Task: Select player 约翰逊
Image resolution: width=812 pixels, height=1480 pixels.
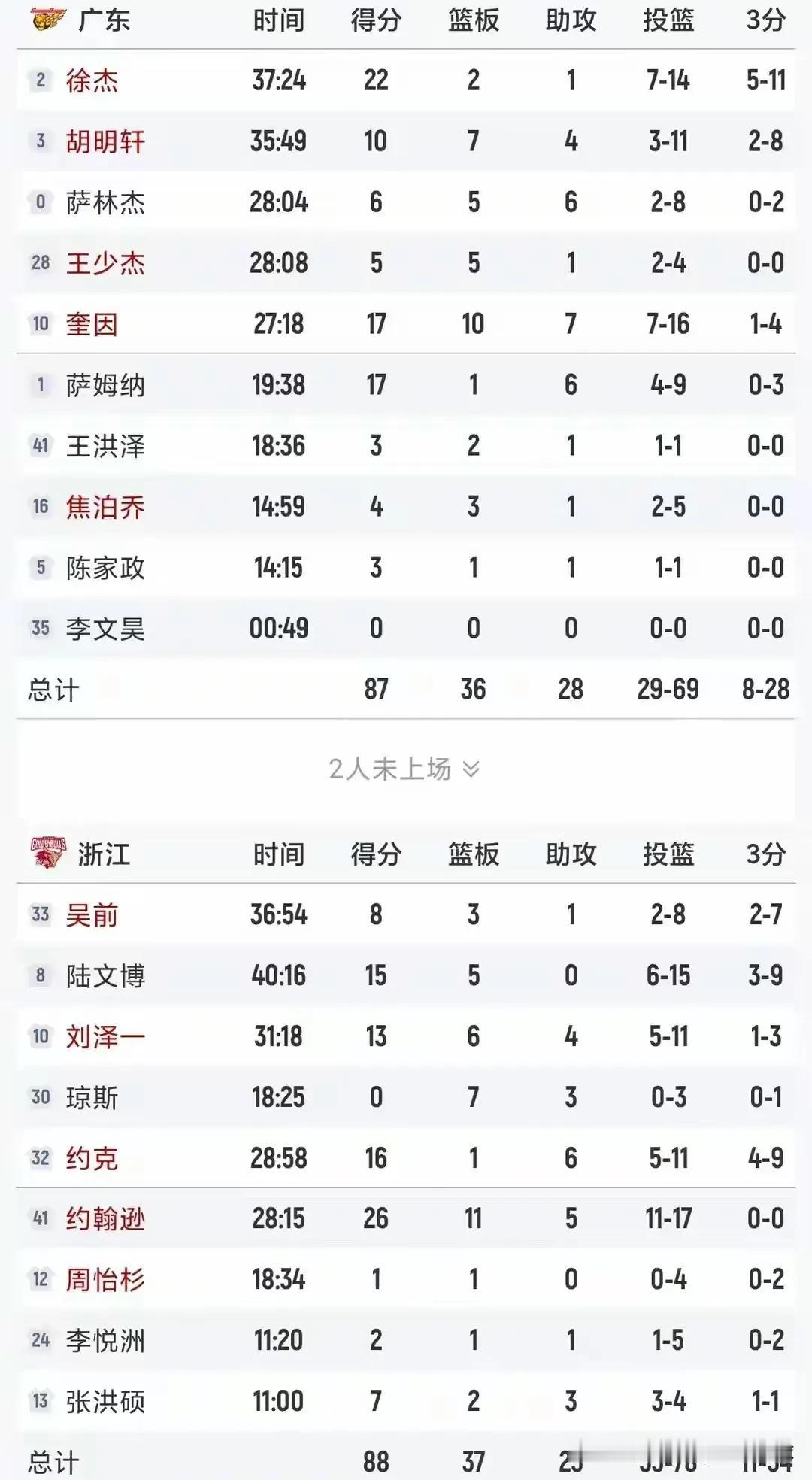Action: point(104,1218)
